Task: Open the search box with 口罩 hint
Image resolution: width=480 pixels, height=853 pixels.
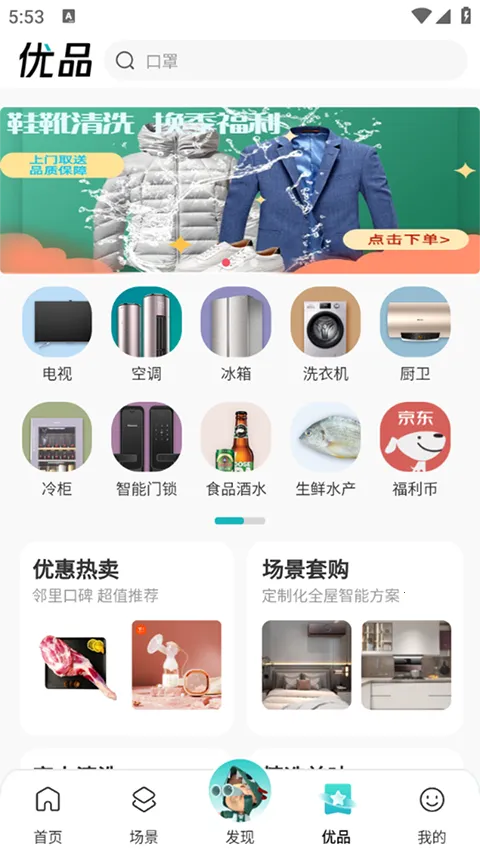Action: point(285,60)
